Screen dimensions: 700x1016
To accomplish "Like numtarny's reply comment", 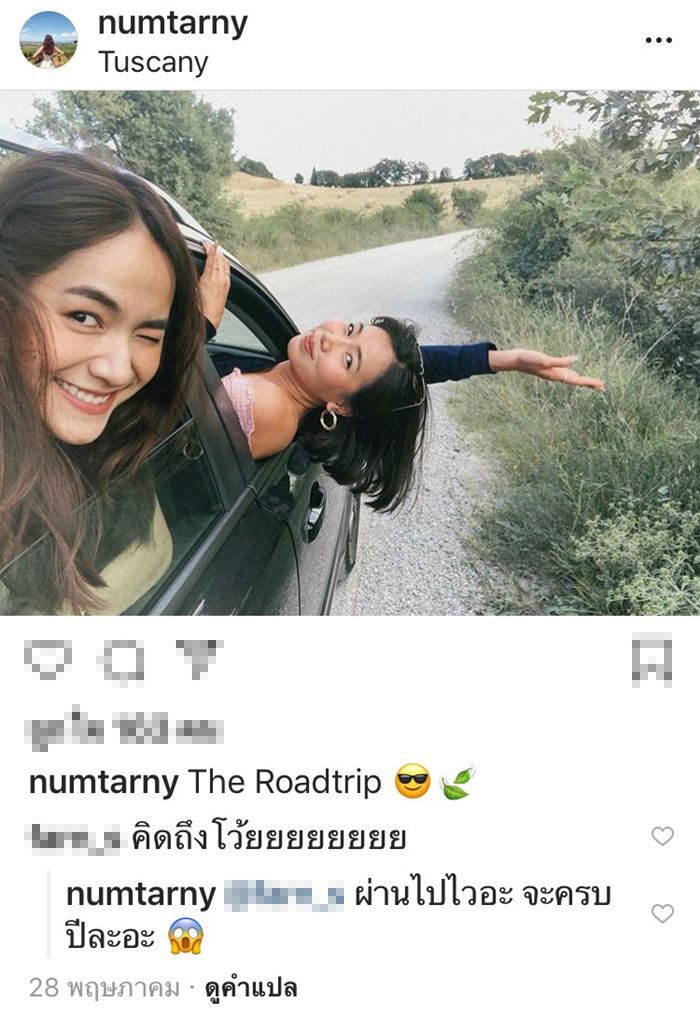I will point(662,913).
